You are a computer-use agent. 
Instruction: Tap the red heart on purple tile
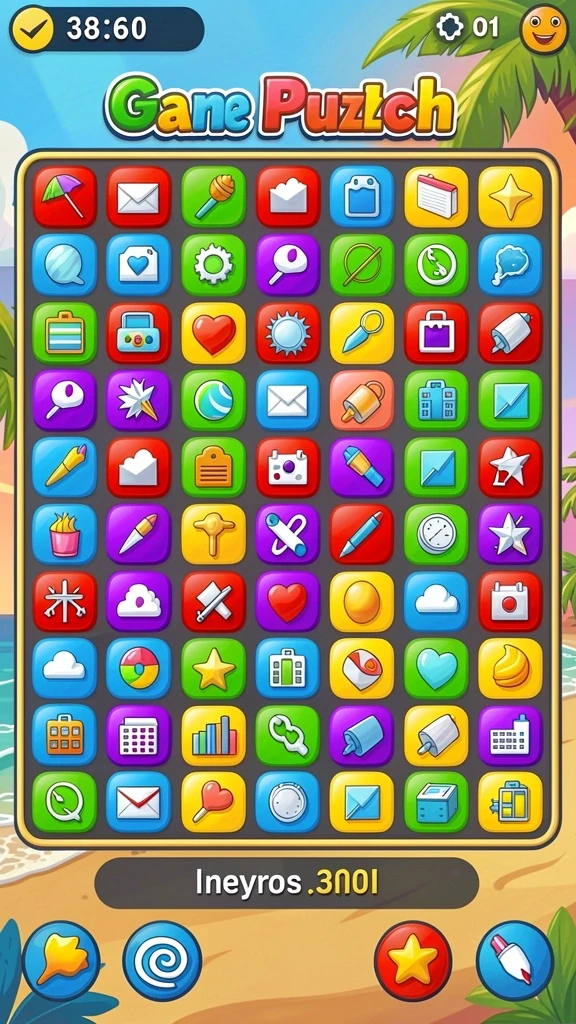[x=288, y=602]
